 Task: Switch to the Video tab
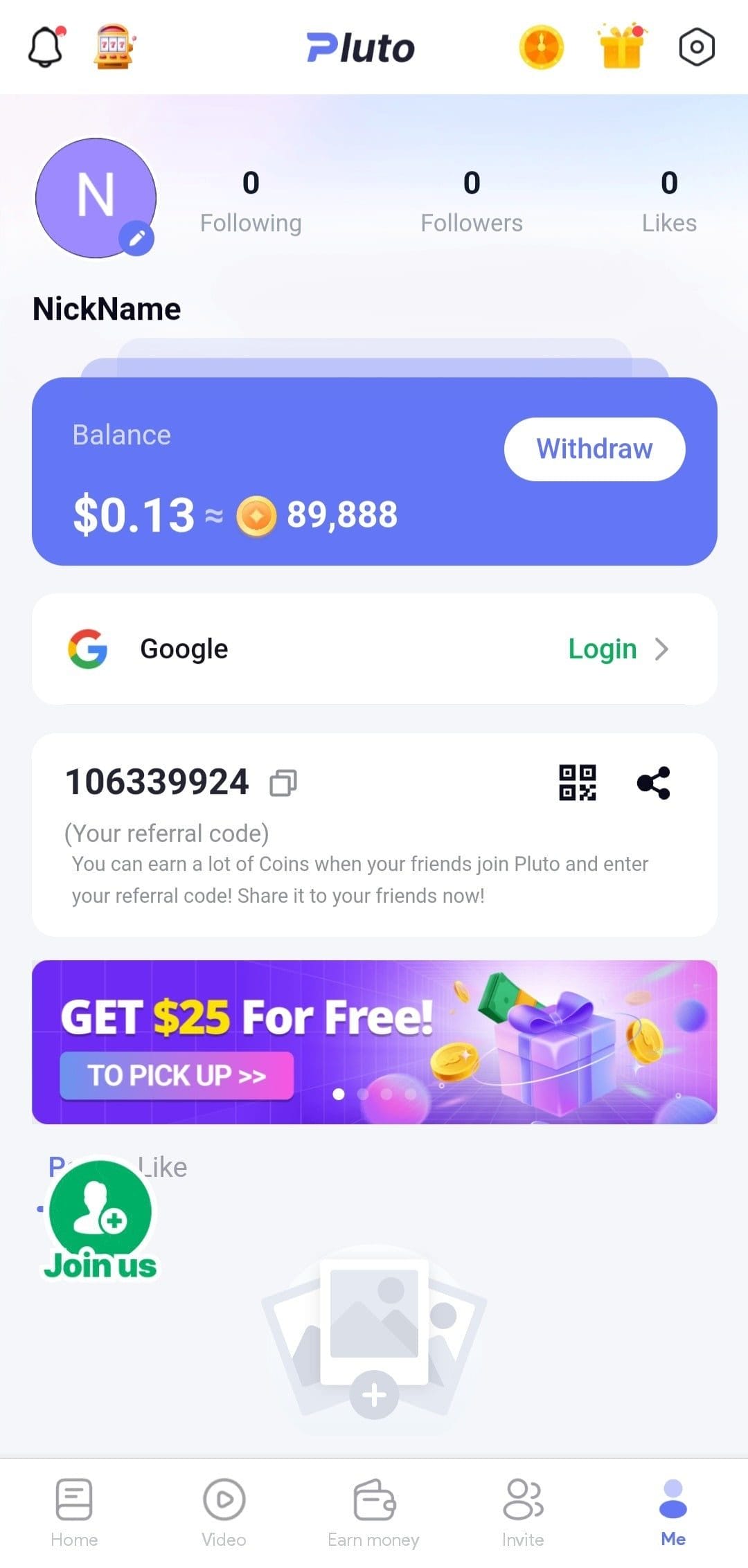click(224, 1513)
